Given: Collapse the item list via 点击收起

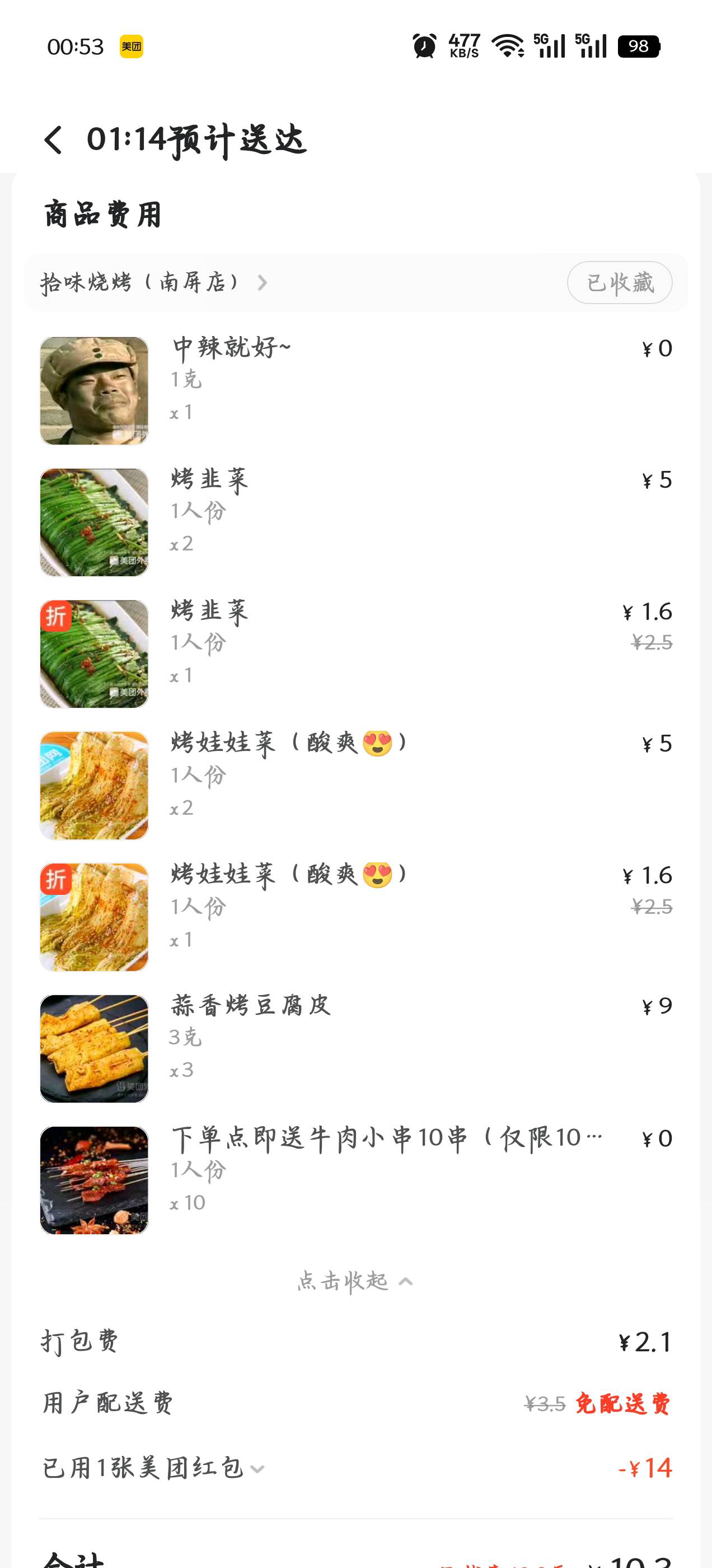Looking at the screenshot, I should (x=355, y=1281).
